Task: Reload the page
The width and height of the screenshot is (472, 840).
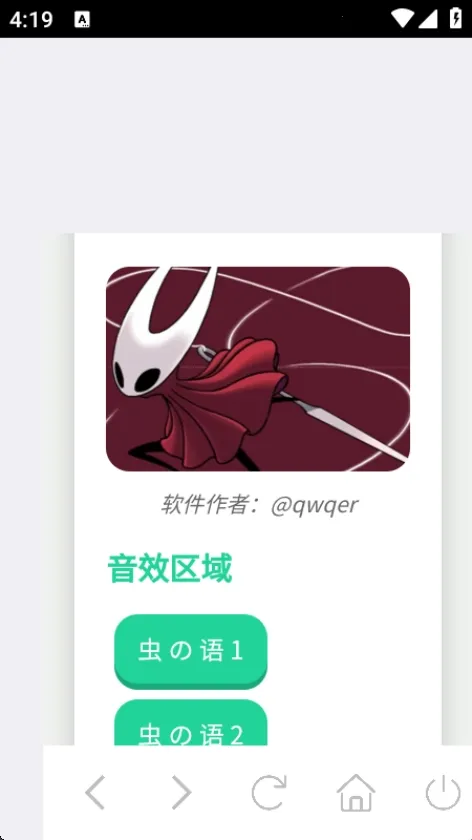Action: pyautogui.click(x=268, y=792)
